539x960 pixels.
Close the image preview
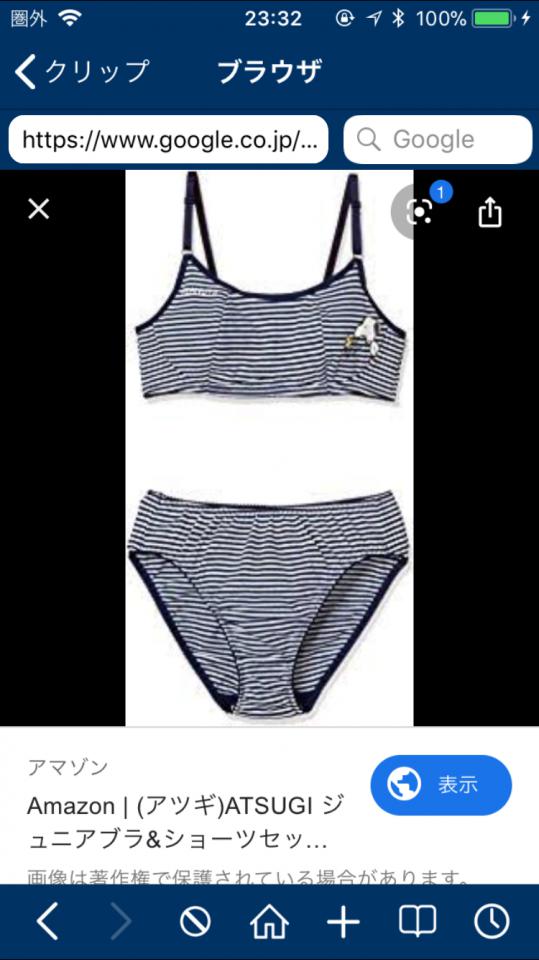click(x=39, y=209)
